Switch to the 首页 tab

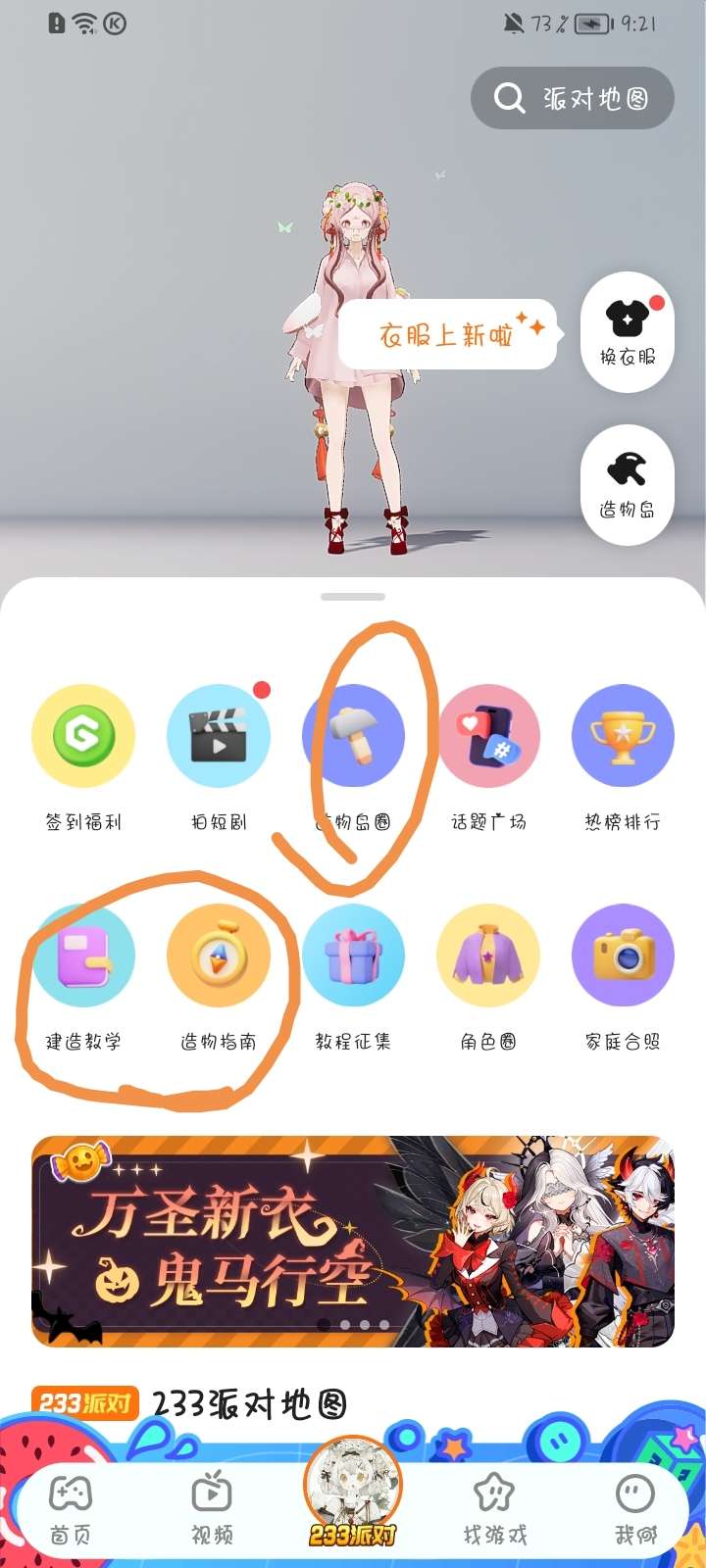[x=71, y=1509]
